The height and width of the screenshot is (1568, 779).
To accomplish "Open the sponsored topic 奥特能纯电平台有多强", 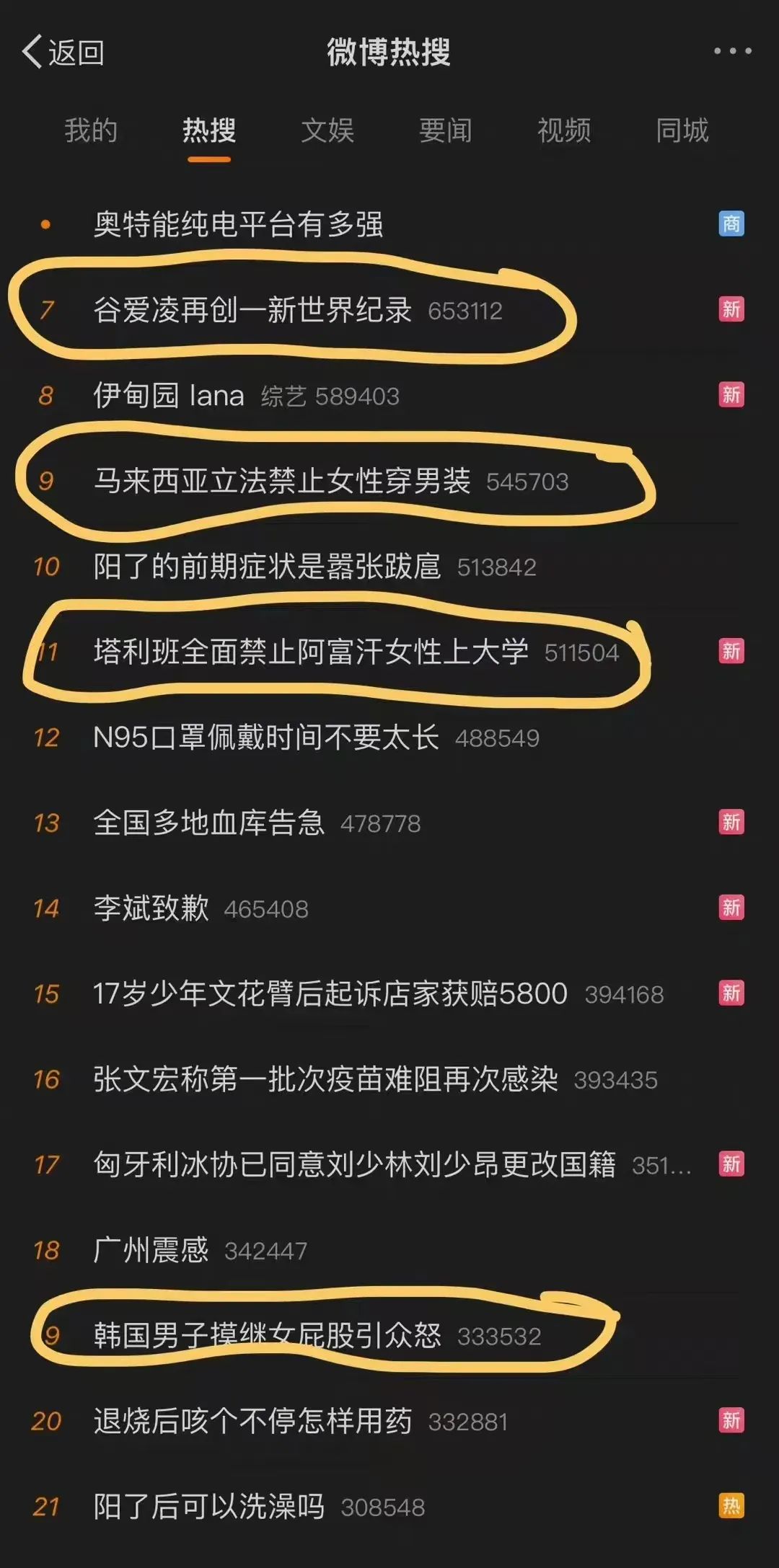I will (x=238, y=225).
